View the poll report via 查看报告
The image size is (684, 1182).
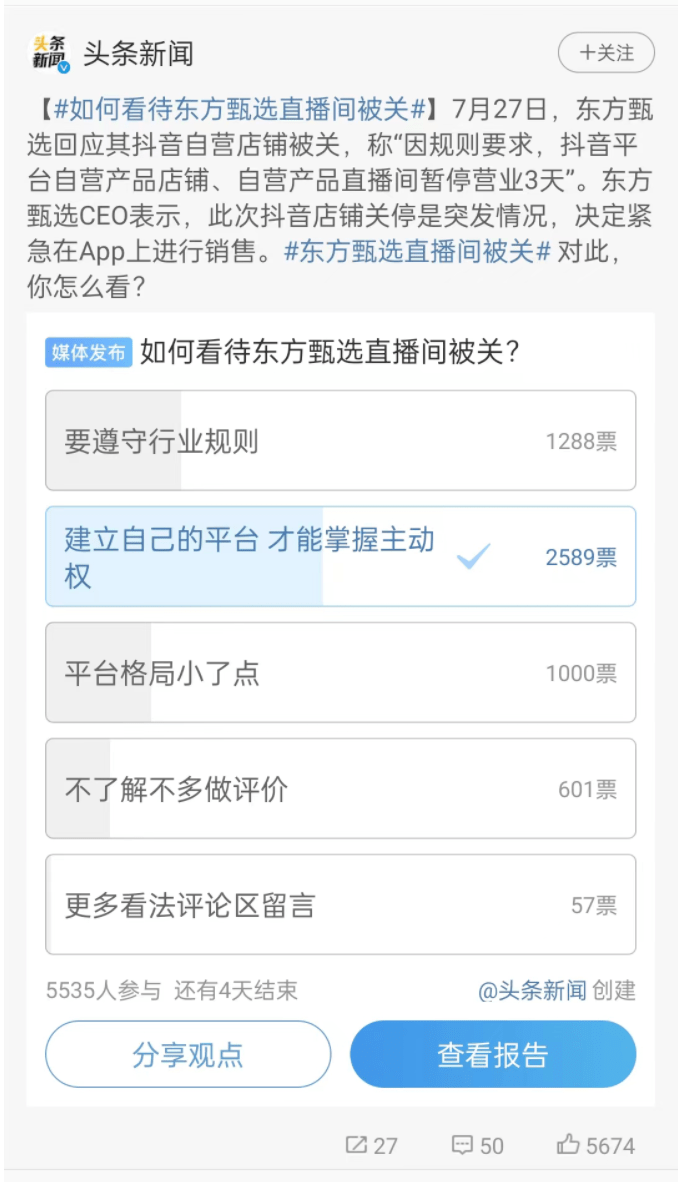[x=493, y=1054]
